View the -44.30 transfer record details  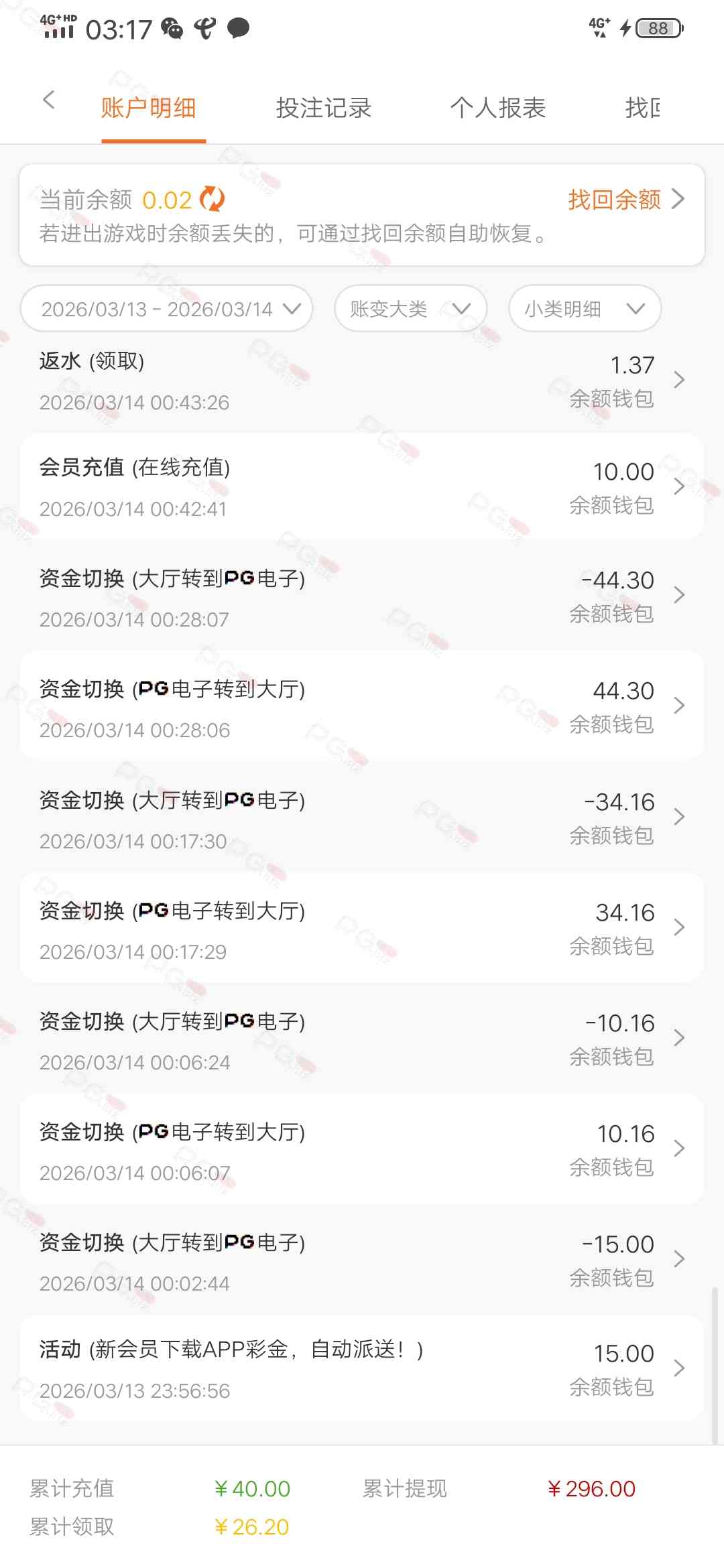coord(362,596)
